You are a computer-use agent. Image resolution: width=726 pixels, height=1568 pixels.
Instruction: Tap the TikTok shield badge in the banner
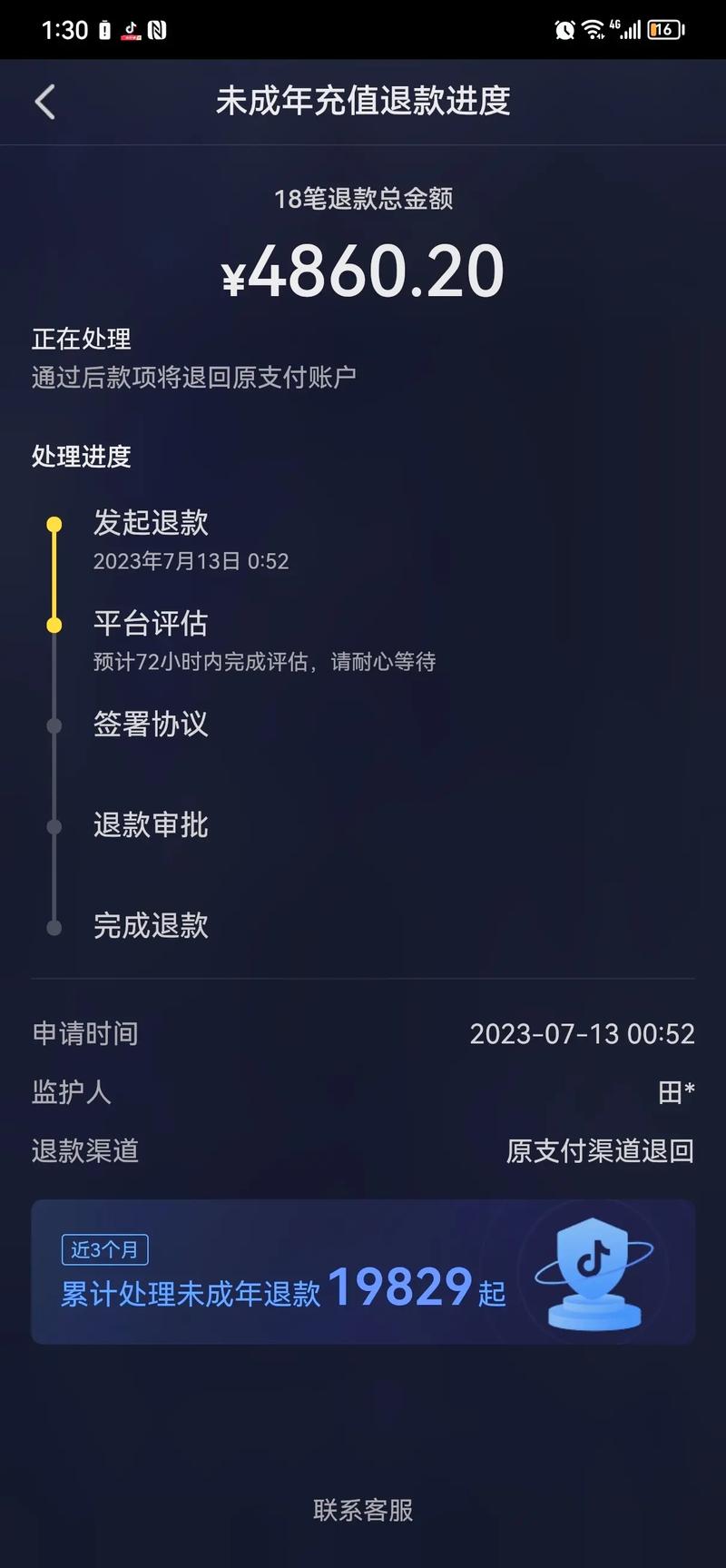click(591, 1271)
